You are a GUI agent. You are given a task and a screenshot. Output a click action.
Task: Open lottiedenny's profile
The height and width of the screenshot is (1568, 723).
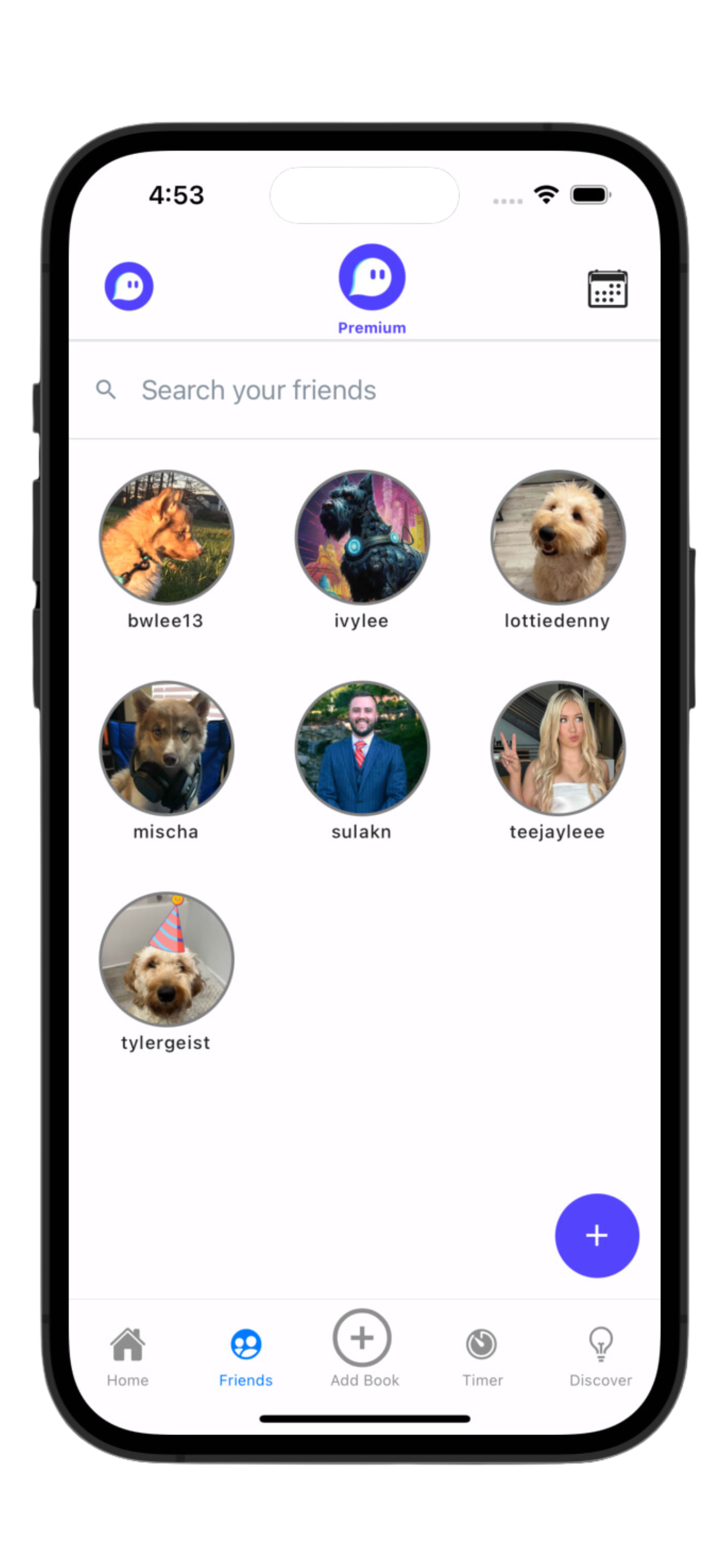pyautogui.click(x=558, y=537)
